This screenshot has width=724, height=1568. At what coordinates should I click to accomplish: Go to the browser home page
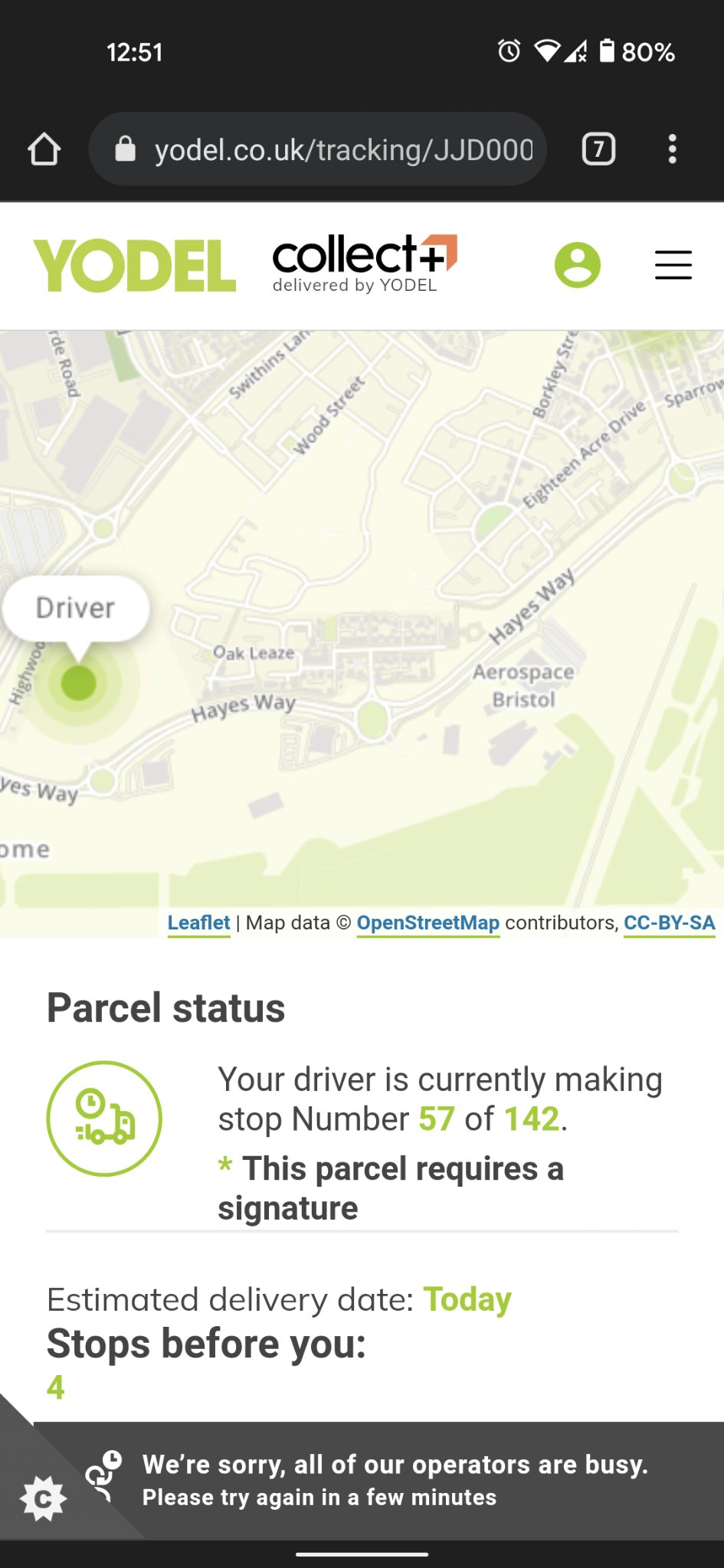(44, 149)
